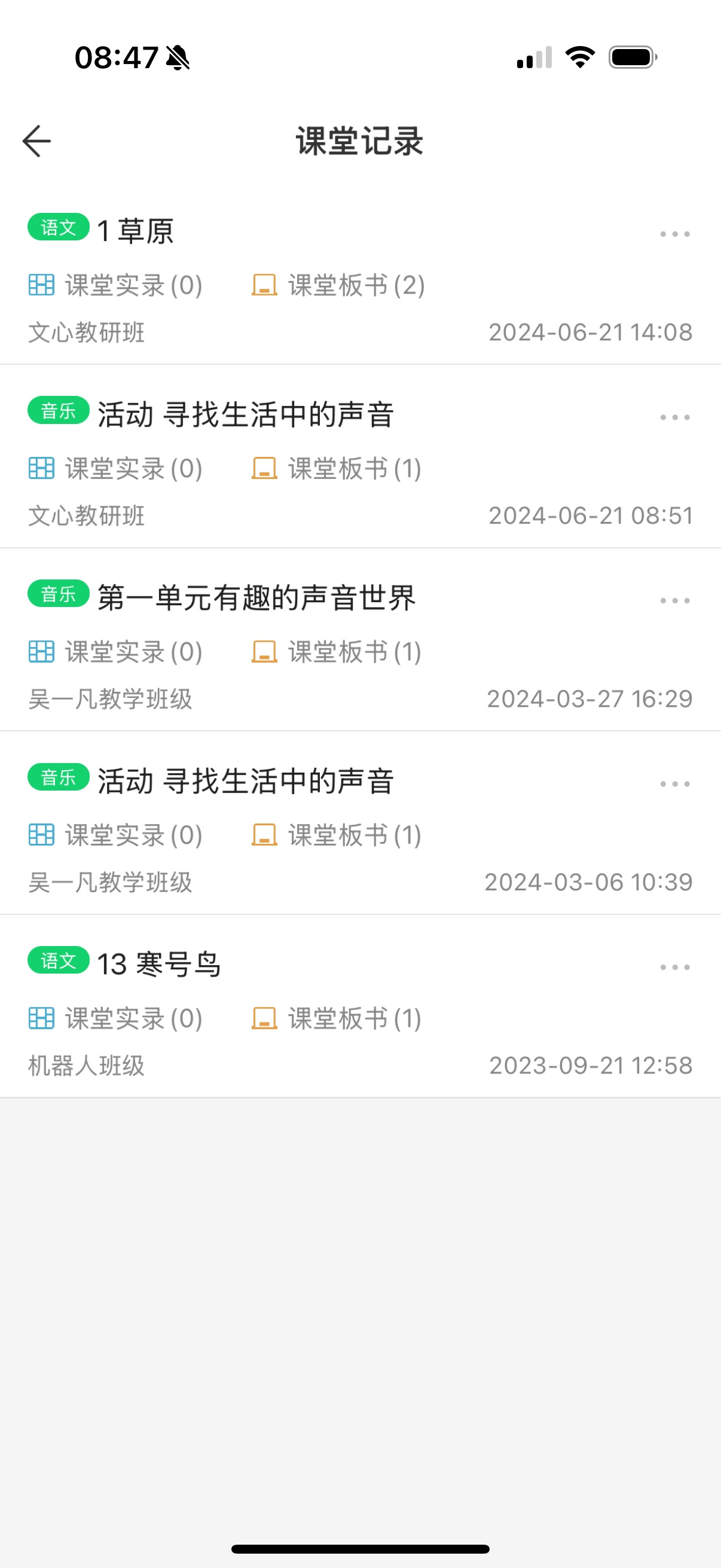View 课堂实录 (0) for 1 草原
This screenshot has height=1568, width=721.
[115, 285]
